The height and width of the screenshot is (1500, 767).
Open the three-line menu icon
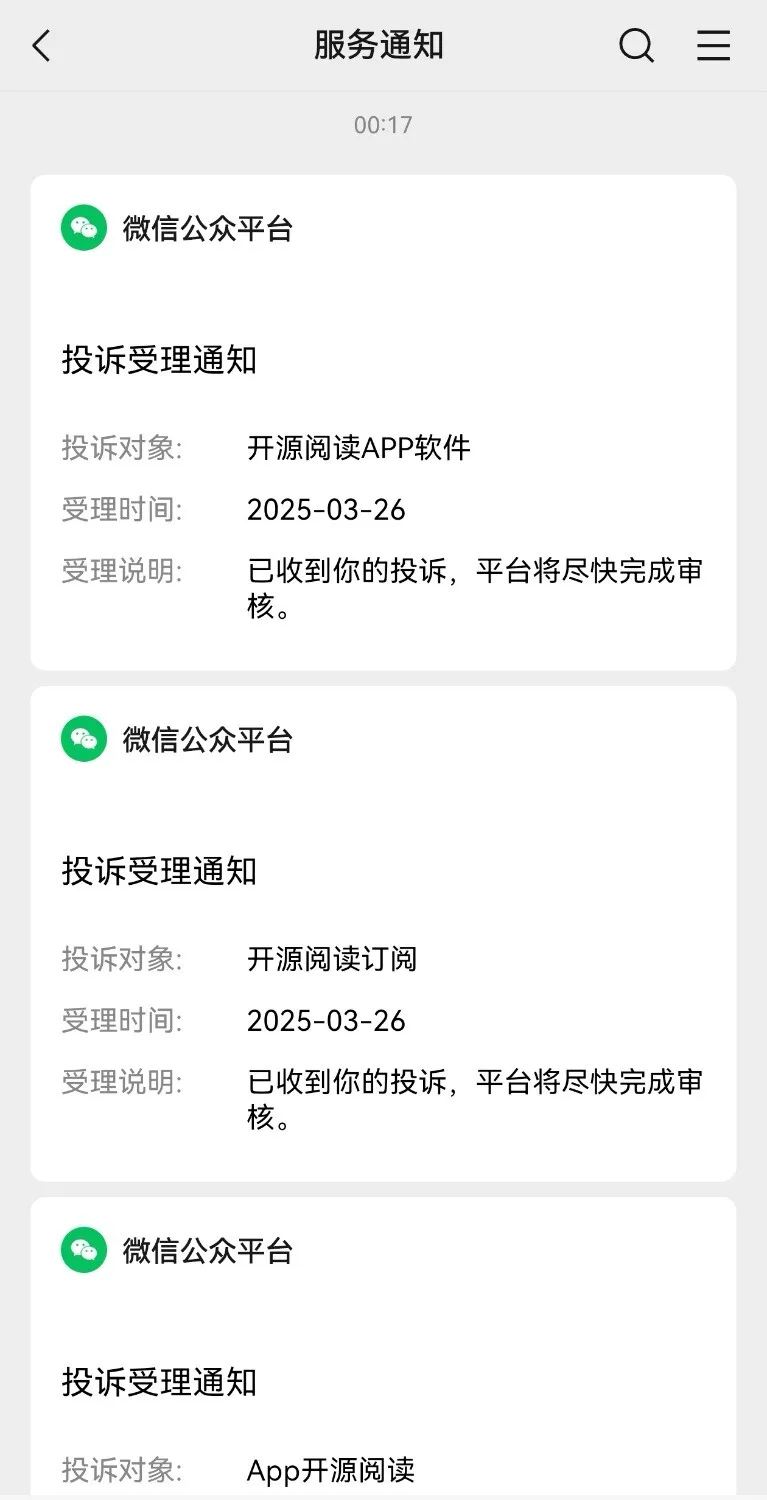pyautogui.click(x=713, y=46)
